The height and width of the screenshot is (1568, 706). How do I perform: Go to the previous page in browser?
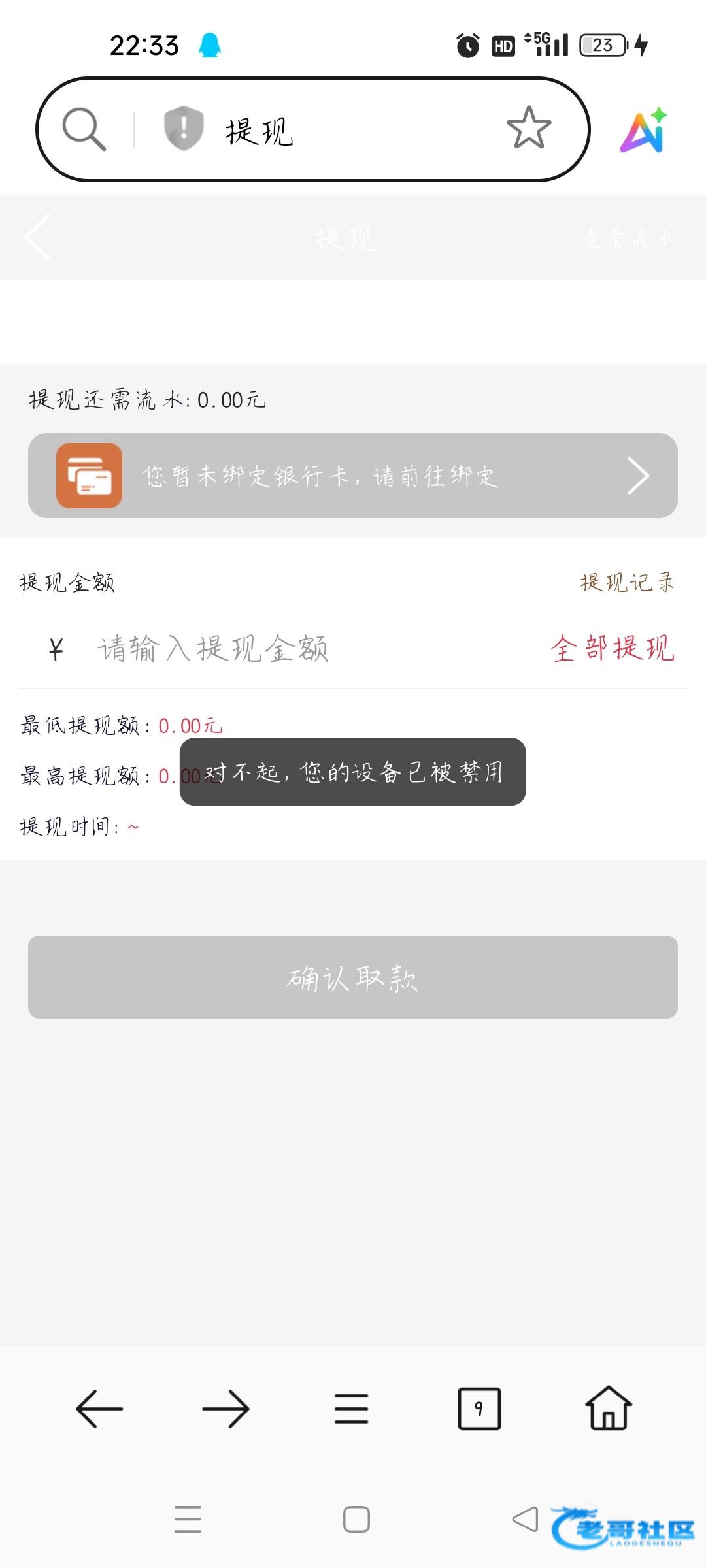(99, 1409)
